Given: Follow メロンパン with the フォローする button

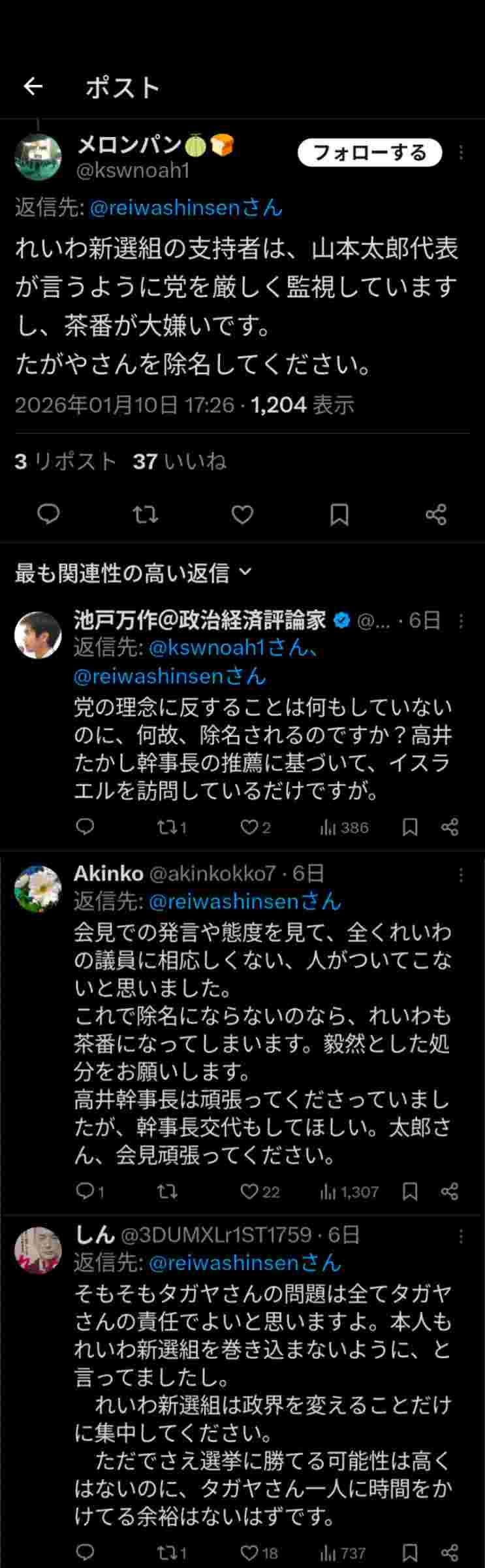Looking at the screenshot, I should (369, 153).
